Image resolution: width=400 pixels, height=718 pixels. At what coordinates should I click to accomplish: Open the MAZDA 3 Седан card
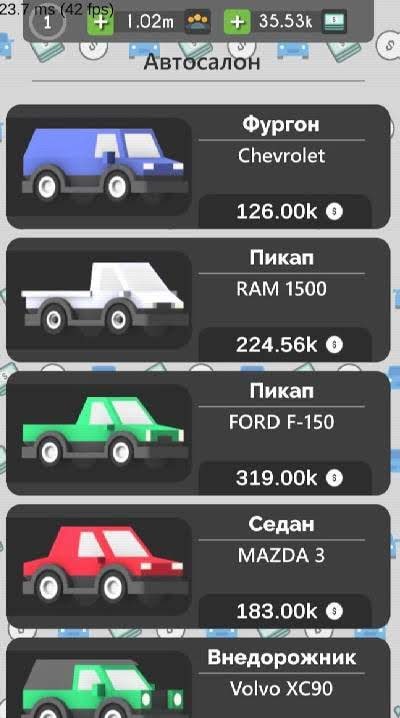coord(198,566)
